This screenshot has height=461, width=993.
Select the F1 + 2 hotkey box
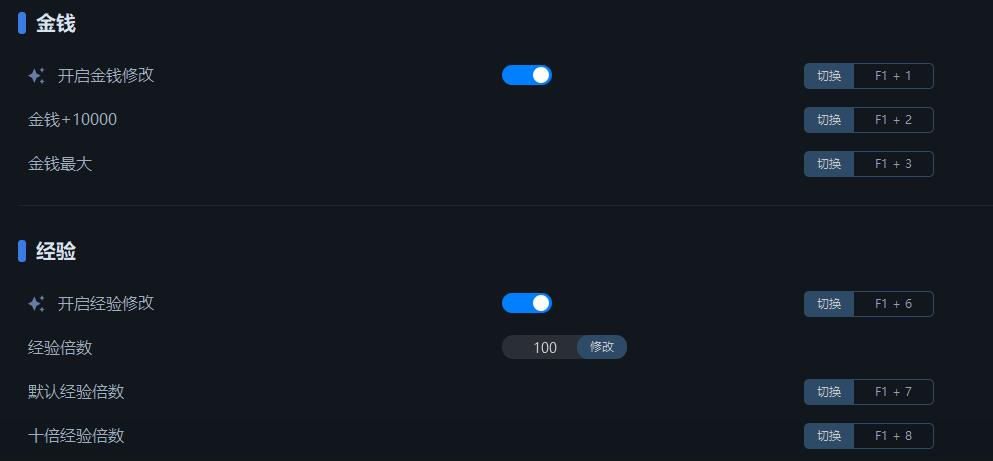pyautogui.click(x=893, y=120)
